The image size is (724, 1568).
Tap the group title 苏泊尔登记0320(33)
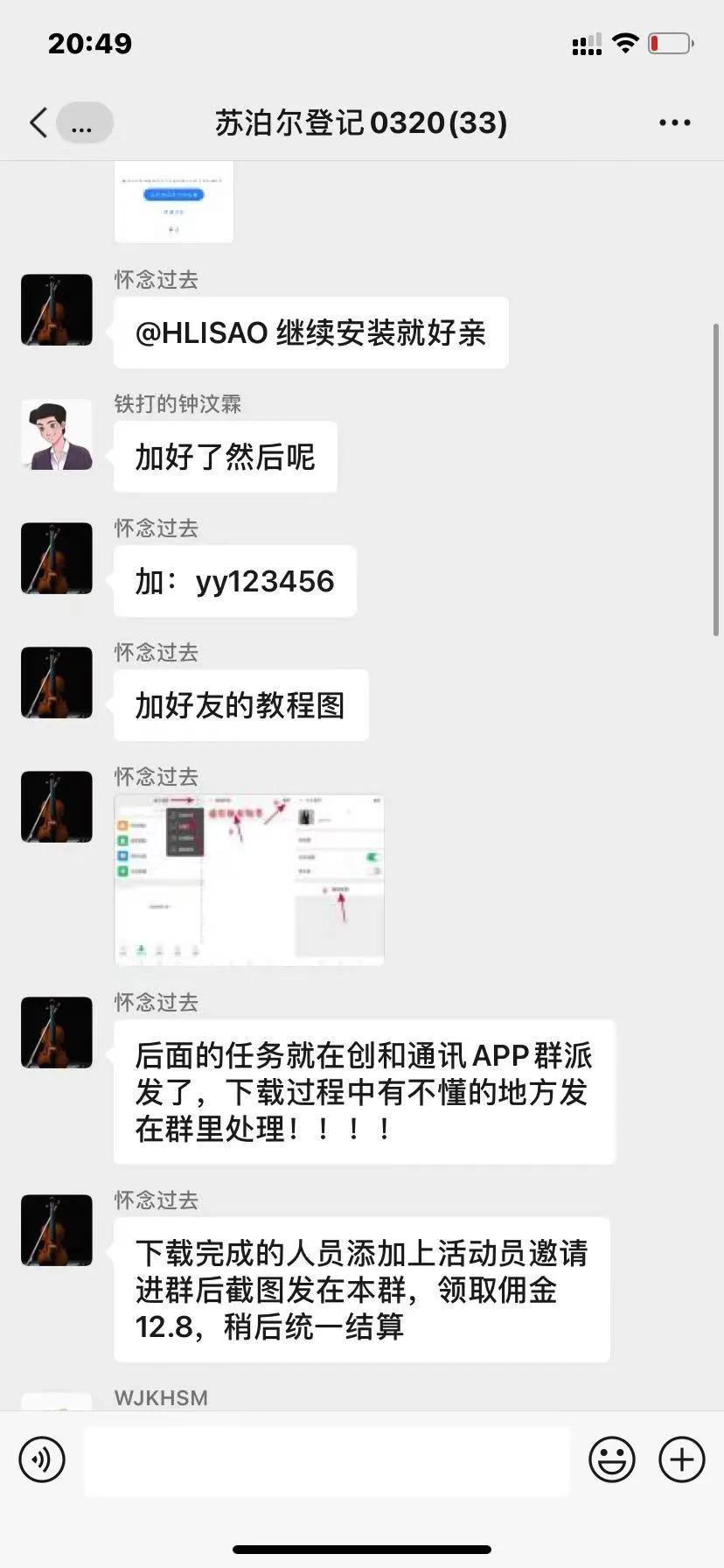(x=362, y=122)
